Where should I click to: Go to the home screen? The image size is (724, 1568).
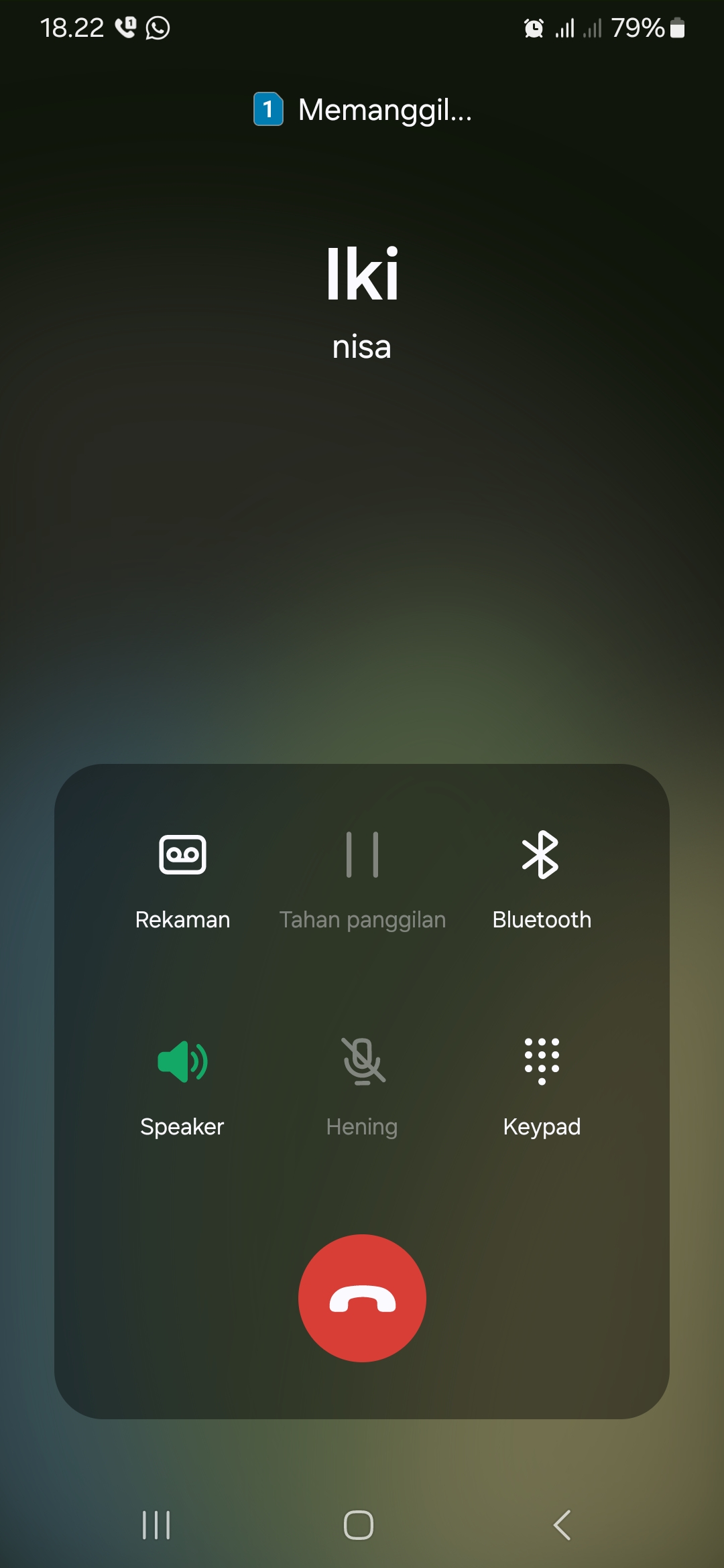click(x=359, y=1525)
